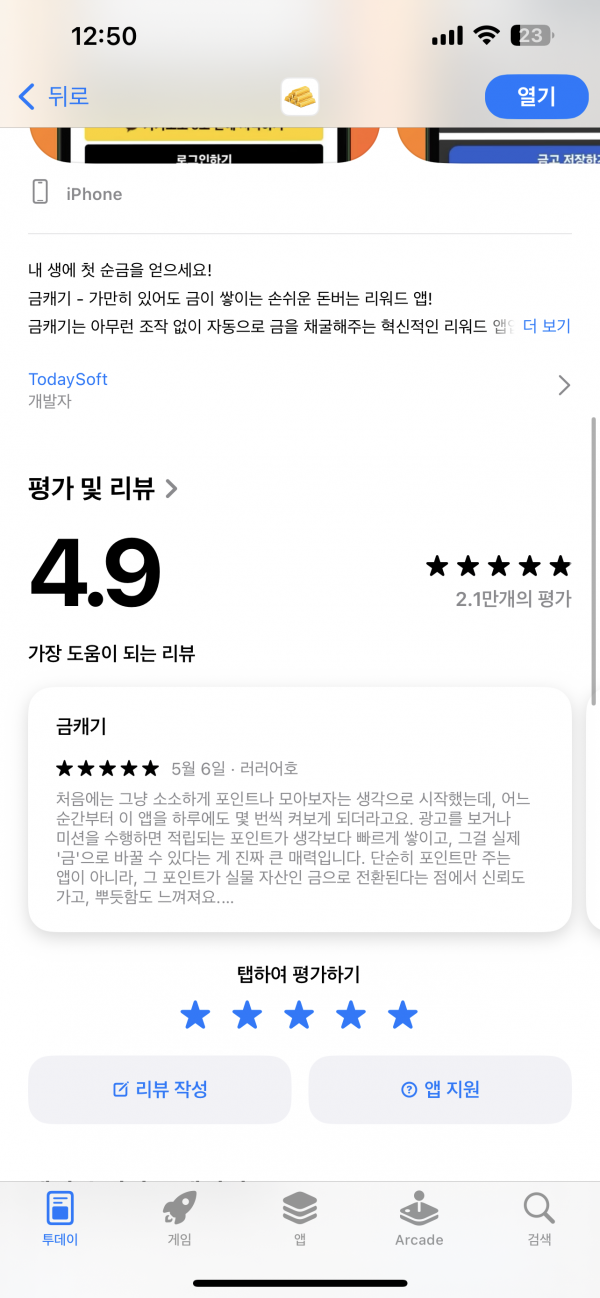This screenshot has width=600, height=1298.
Task: Rate the app one star under 탭하여 평가하기
Action: 195,1016
